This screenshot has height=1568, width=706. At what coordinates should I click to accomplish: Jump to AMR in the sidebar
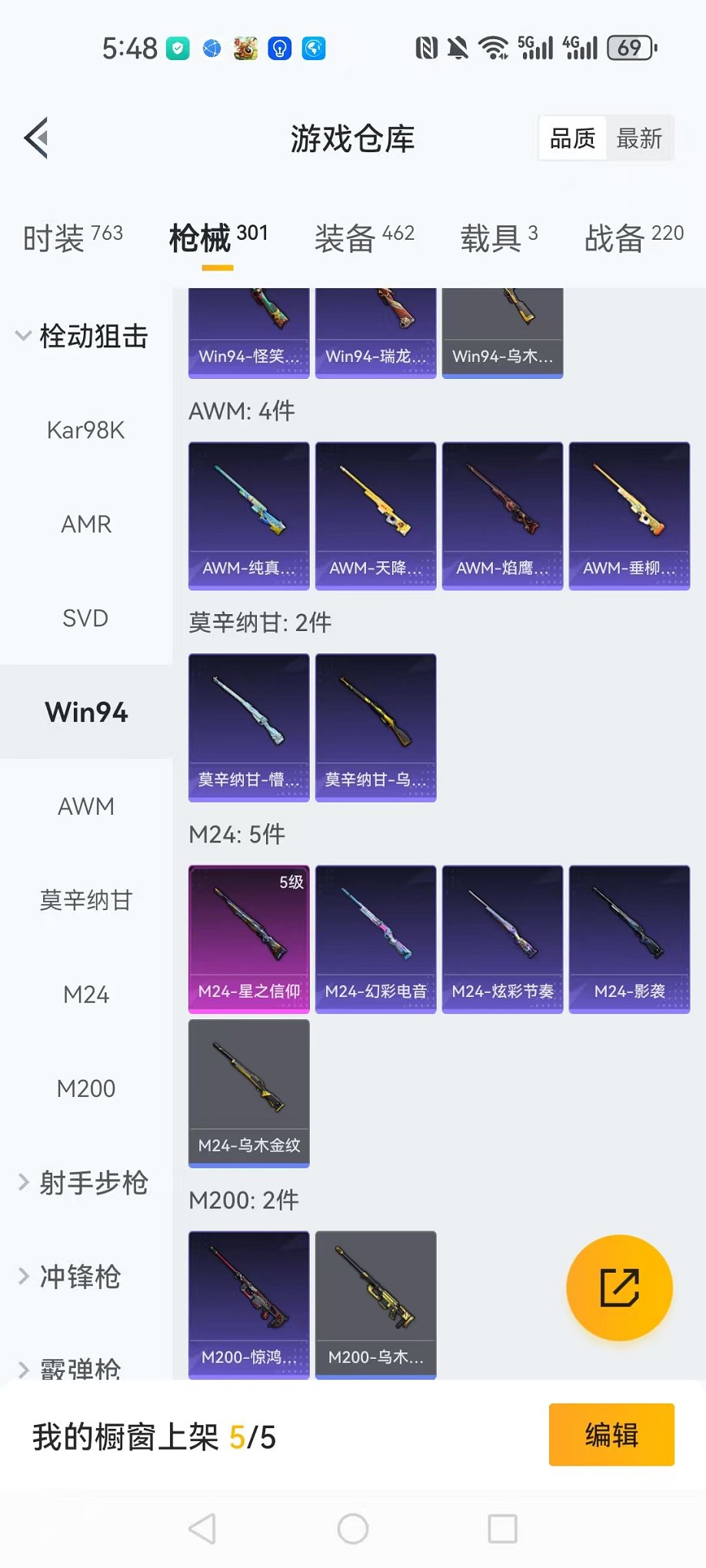click(x=85, y=524)
